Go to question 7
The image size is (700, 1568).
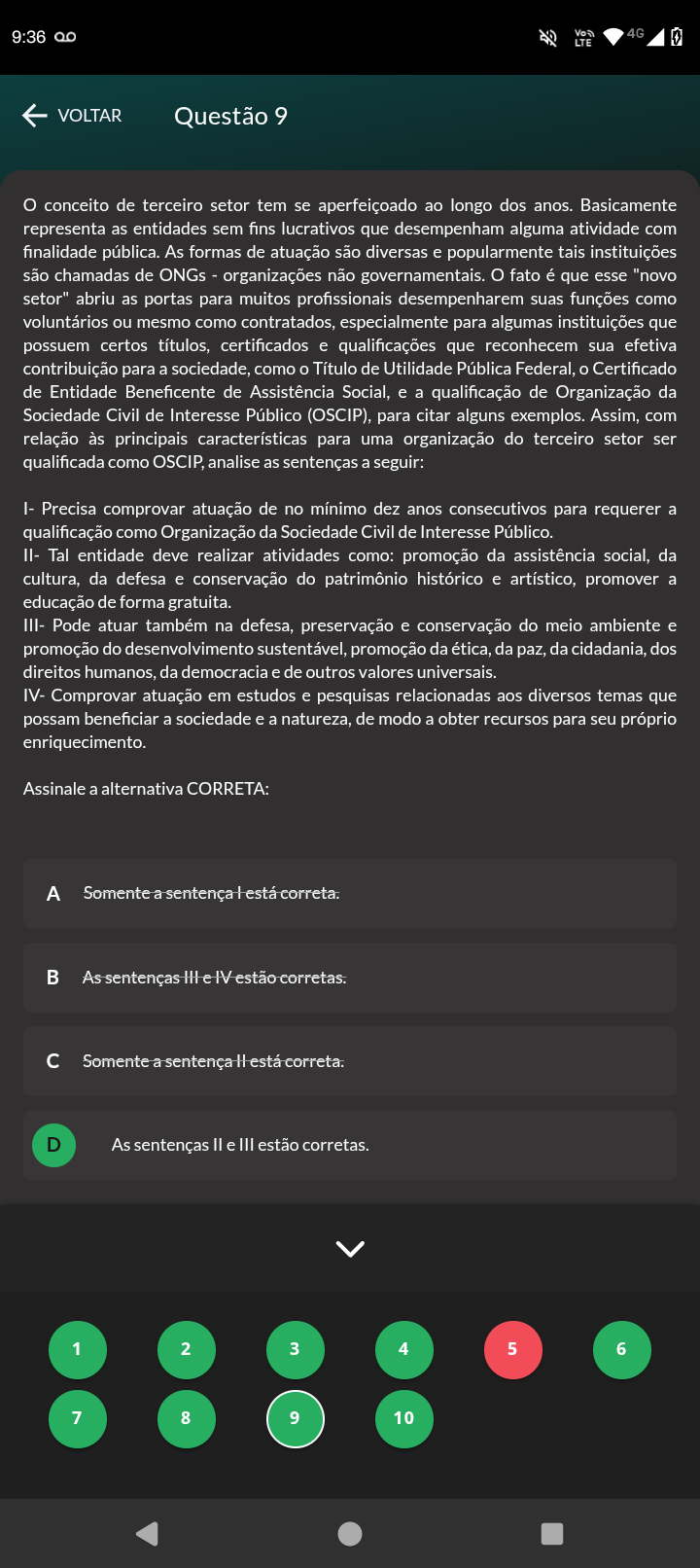(x=78, y=1418)
